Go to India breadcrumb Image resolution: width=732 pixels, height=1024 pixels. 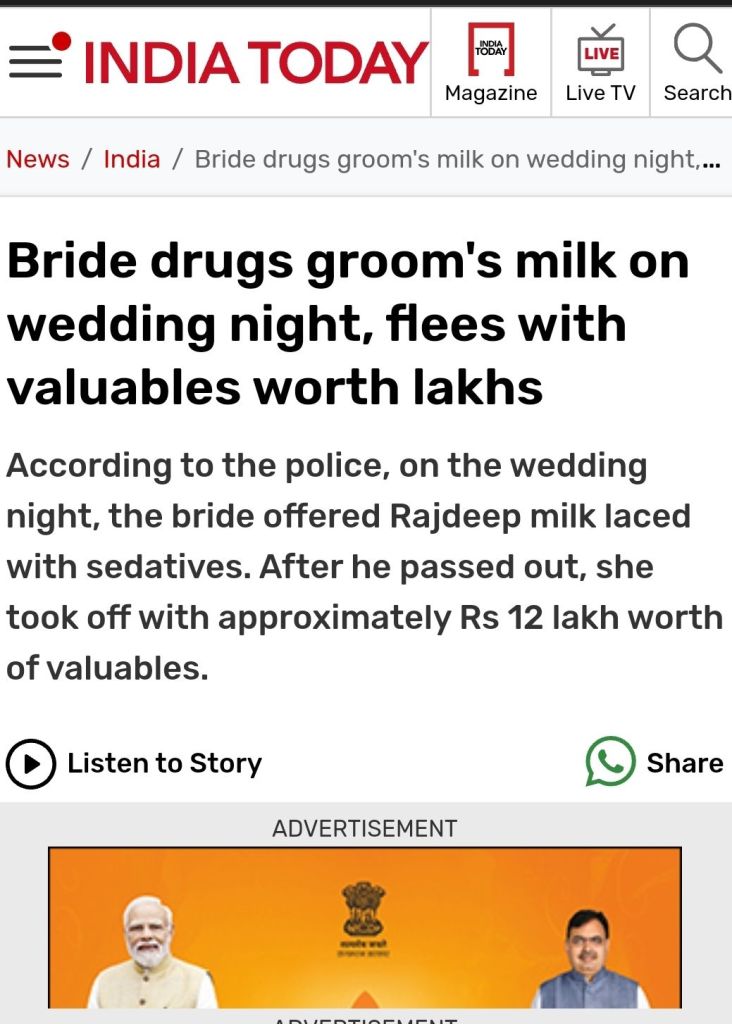132,159
